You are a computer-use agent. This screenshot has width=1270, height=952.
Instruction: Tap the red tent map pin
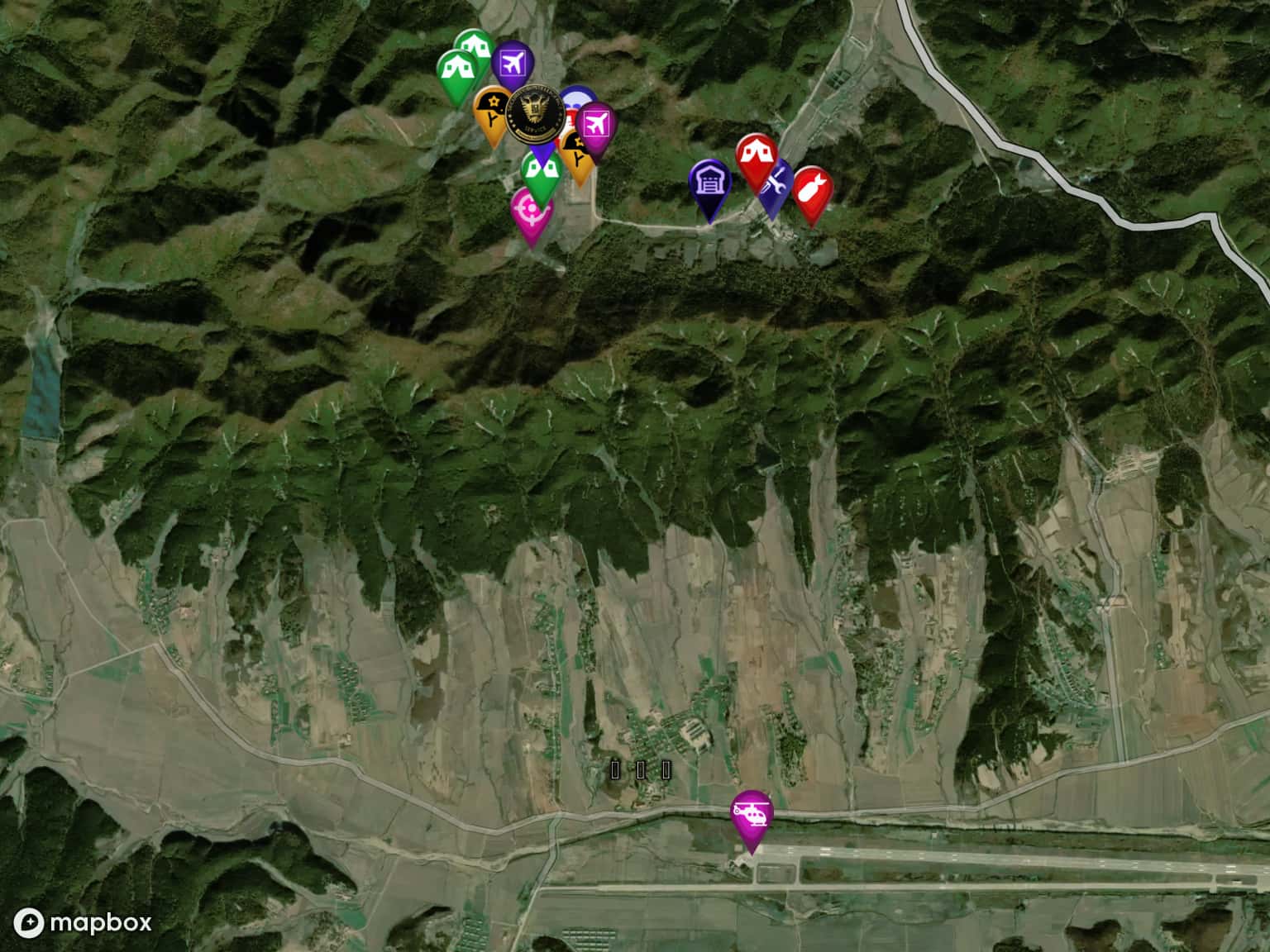point(754,156)
